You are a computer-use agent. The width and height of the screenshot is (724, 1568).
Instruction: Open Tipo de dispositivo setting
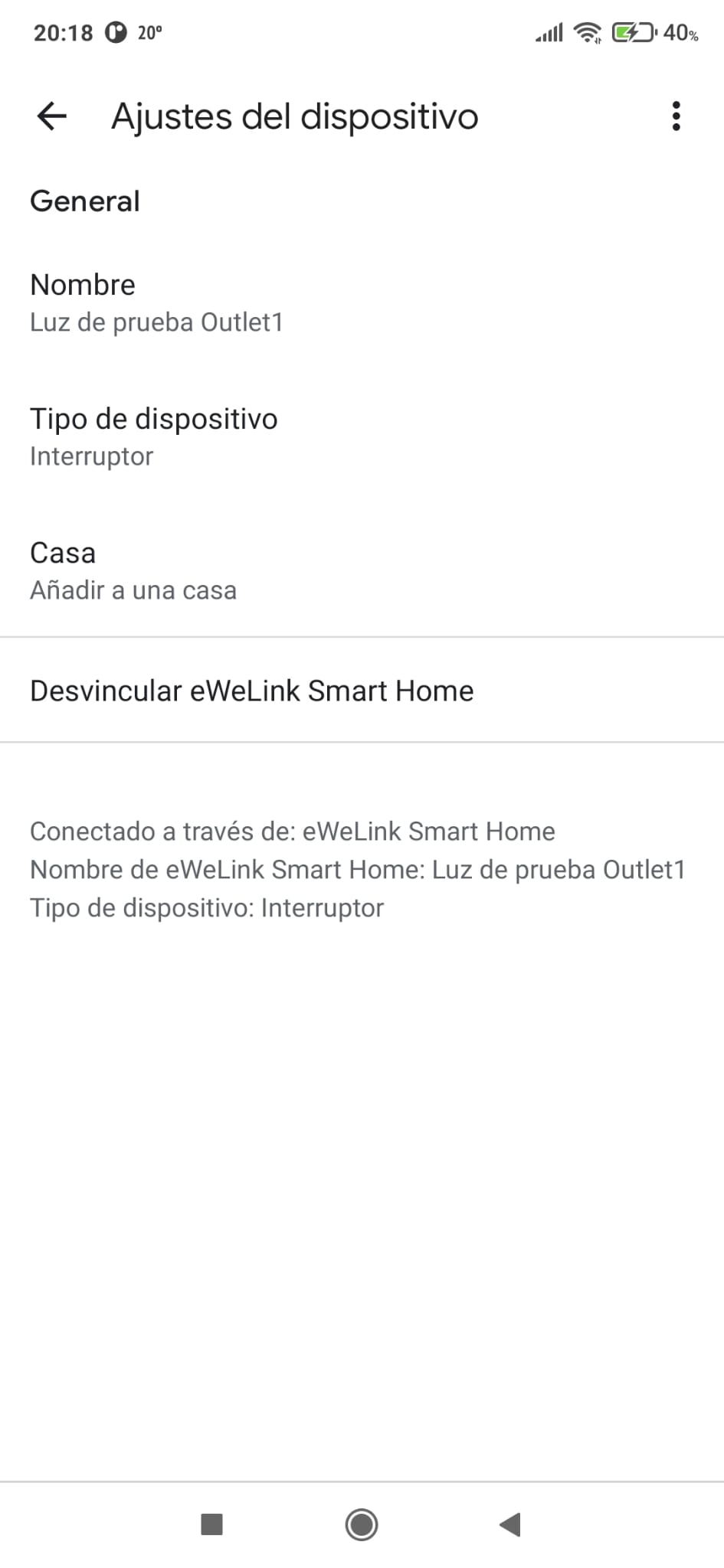pos(153,436)
